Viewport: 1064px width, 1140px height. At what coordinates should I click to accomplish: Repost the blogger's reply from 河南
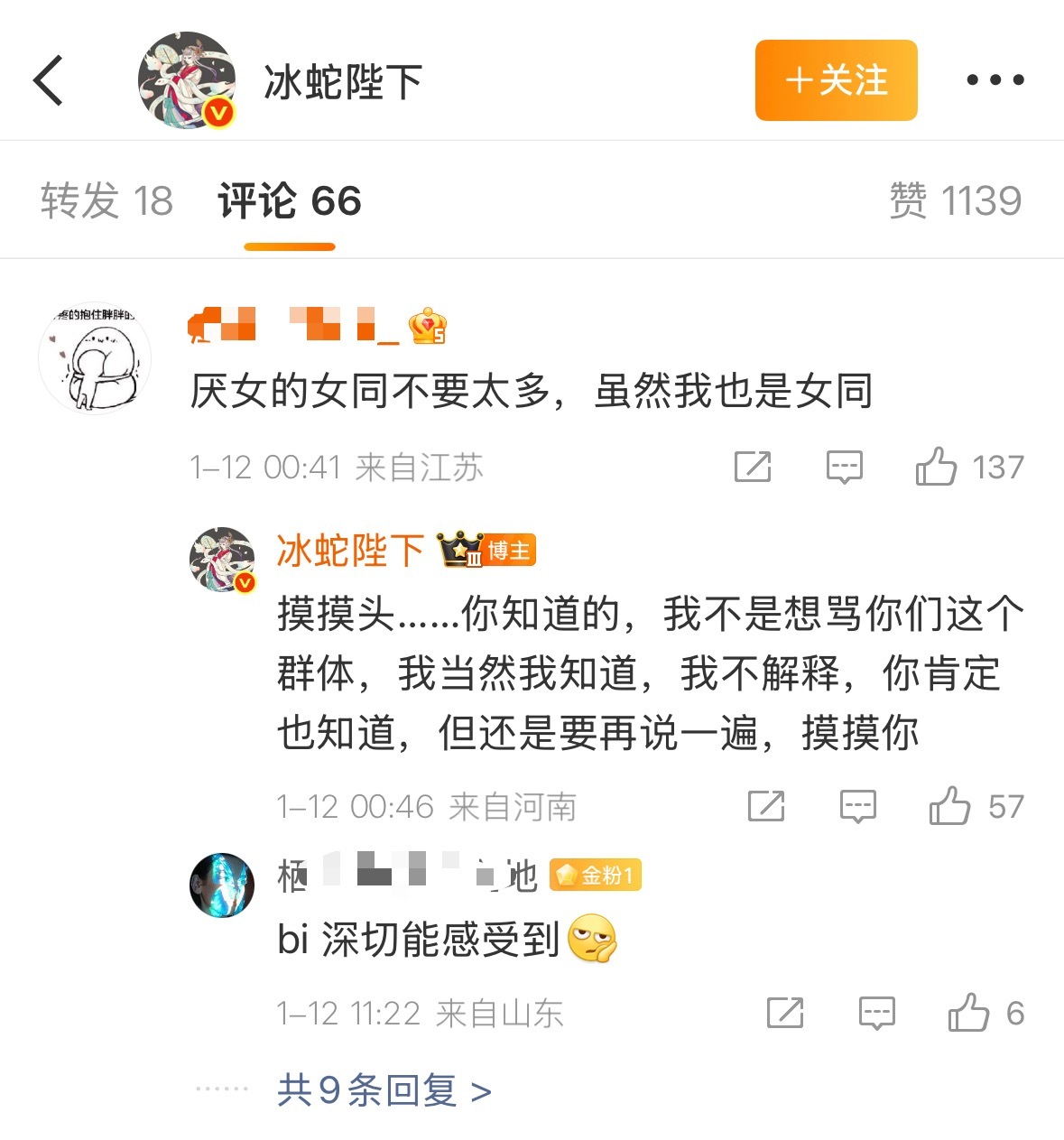[766, 805]
